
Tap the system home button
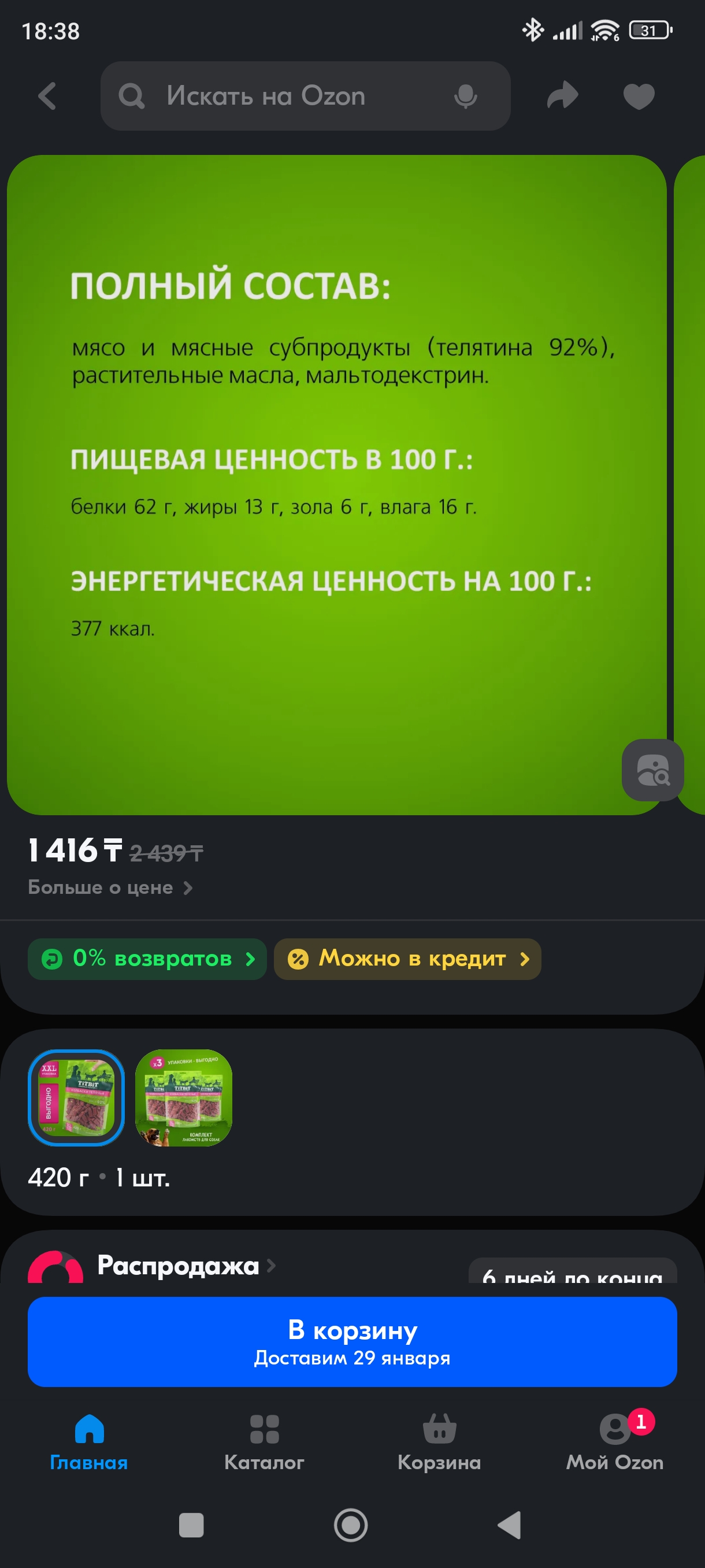pos(351,1525)
